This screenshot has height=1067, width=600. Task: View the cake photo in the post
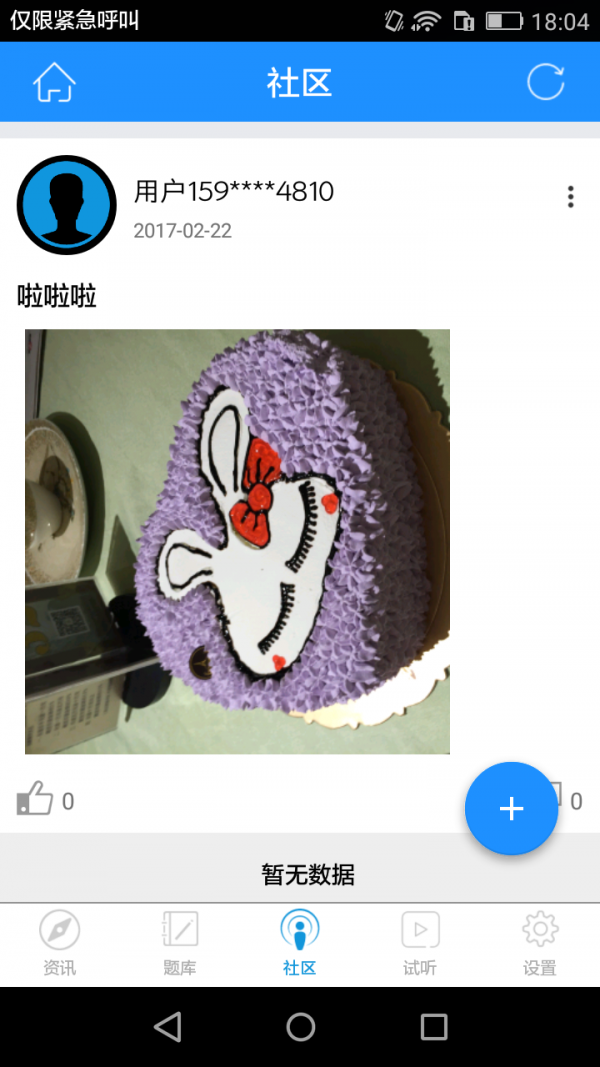click(x=237, y=541)
